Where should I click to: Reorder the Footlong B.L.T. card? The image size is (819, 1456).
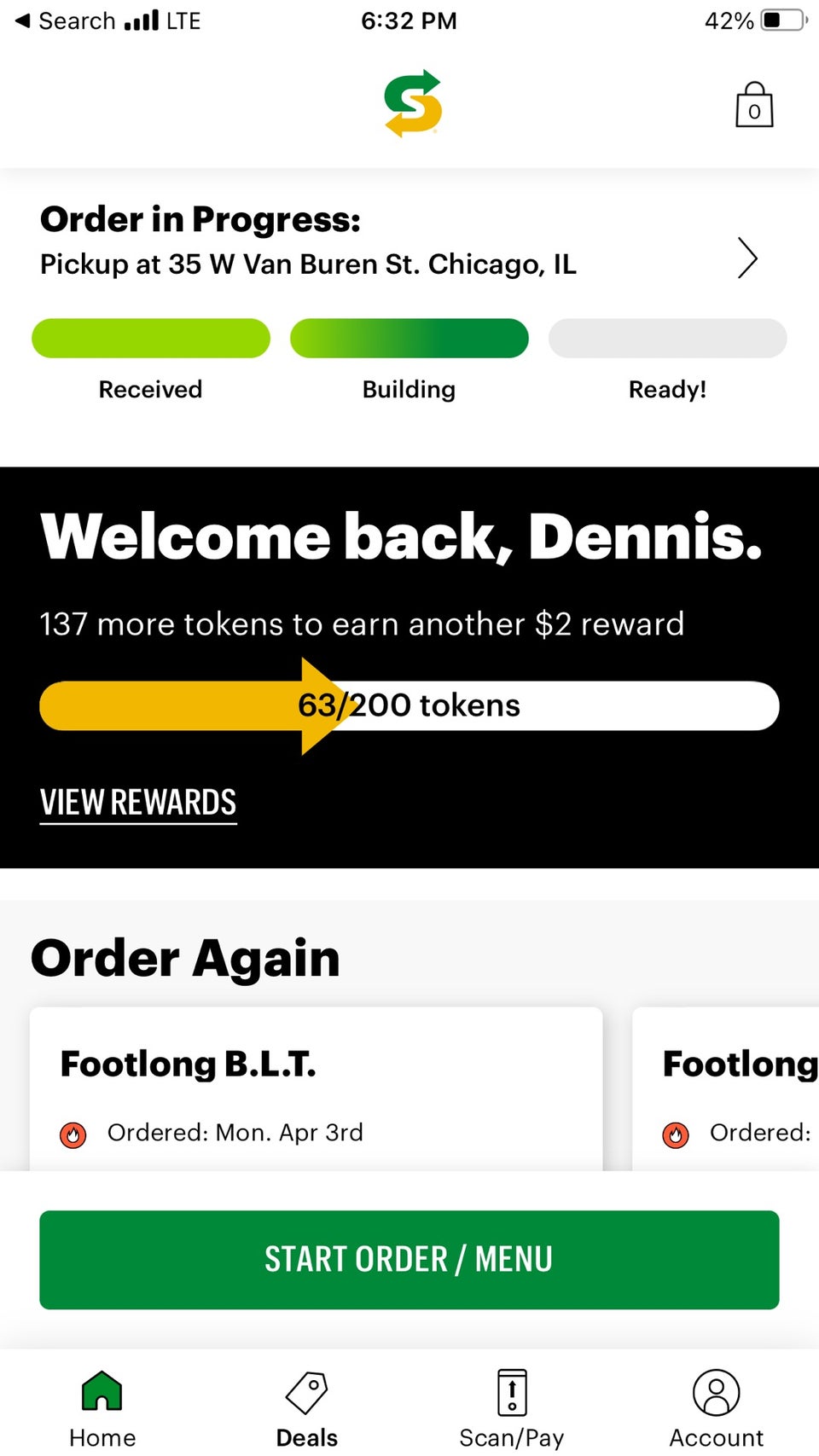pyautogui.click(x=316, y=1088)
